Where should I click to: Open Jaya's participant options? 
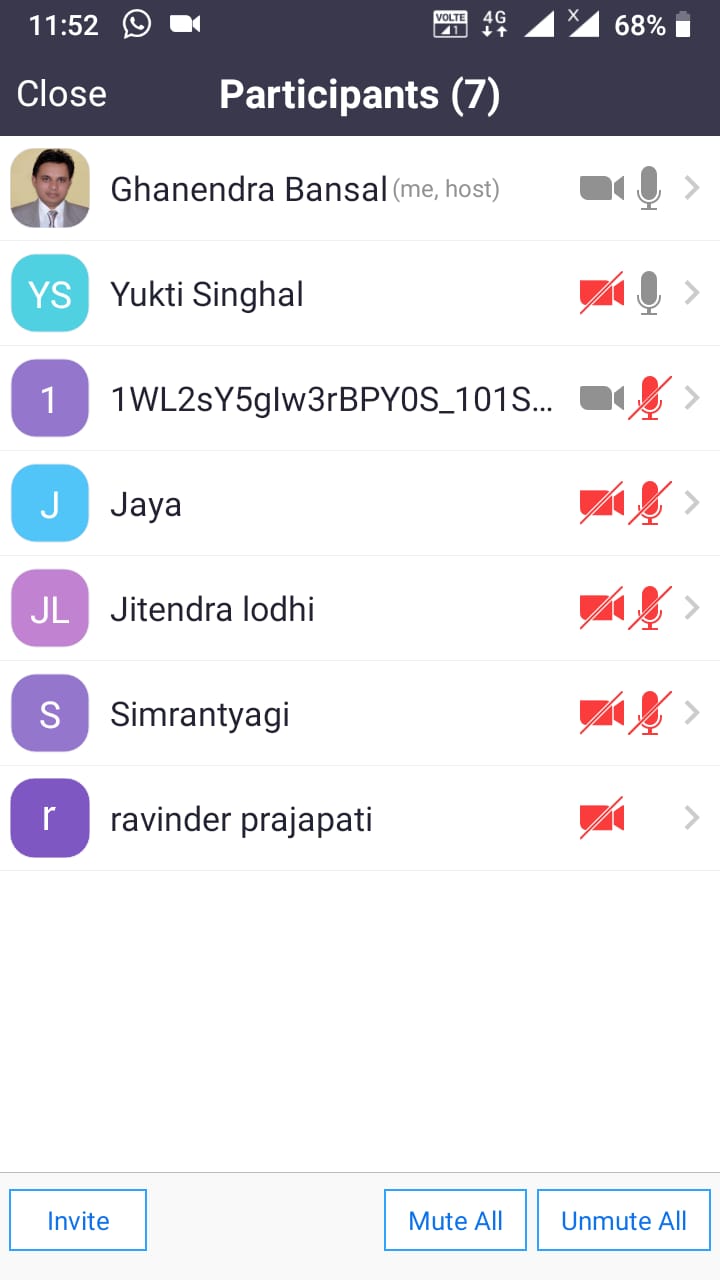360,503
